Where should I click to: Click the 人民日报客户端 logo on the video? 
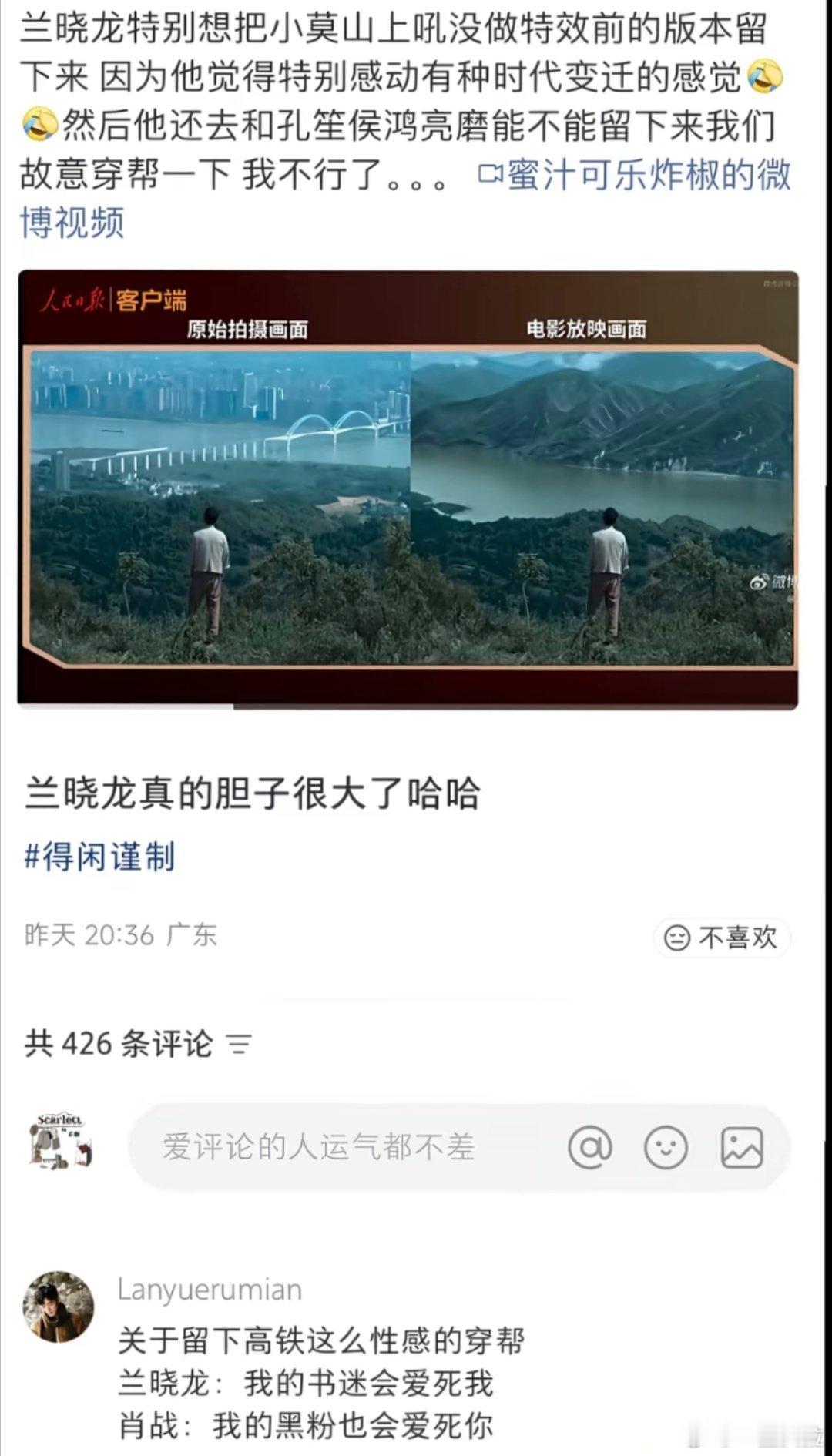pyautogui.click(x=116, y=300)
